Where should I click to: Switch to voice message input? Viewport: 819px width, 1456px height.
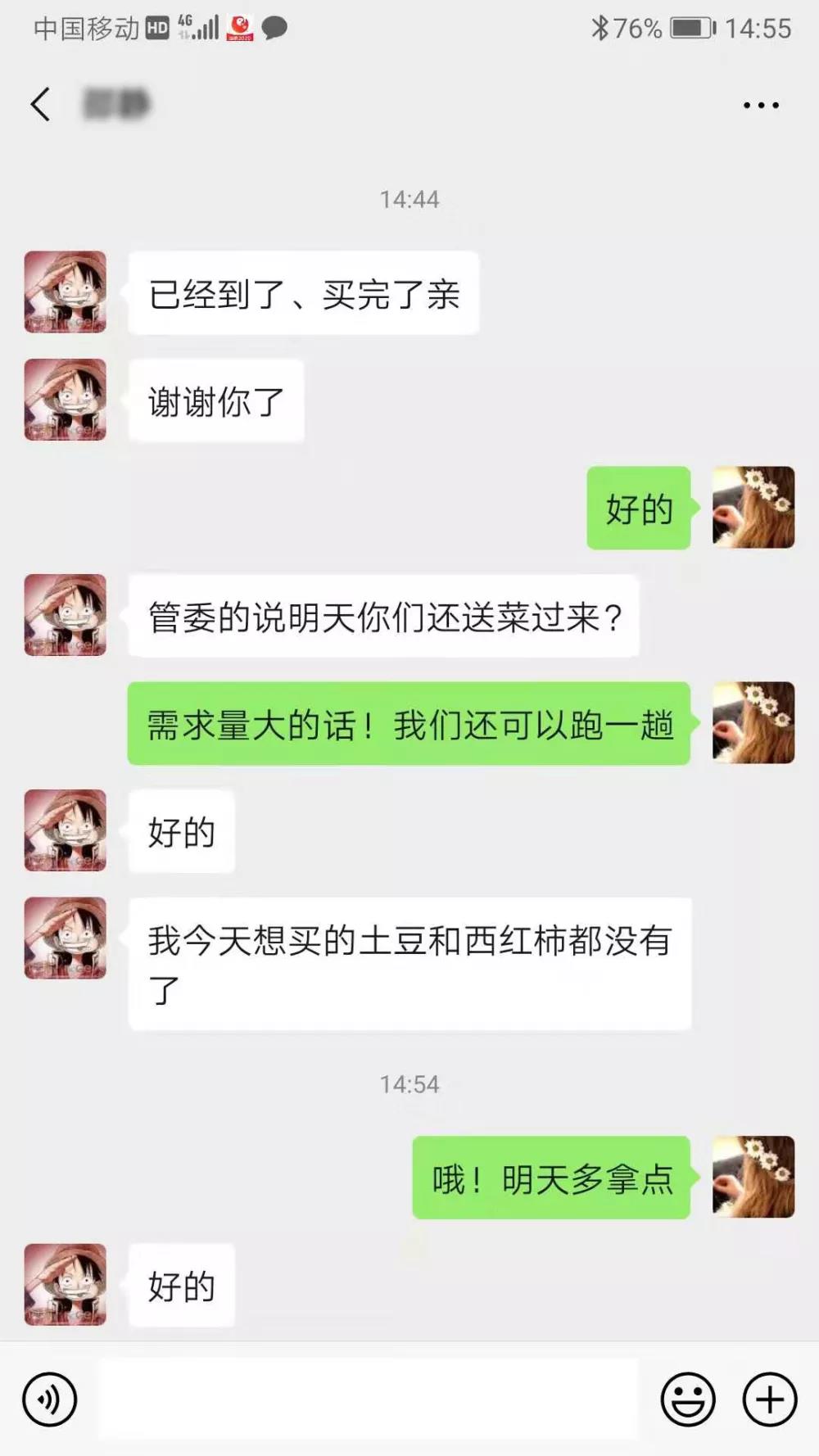pyautogui.click(x=50, y=1399)
